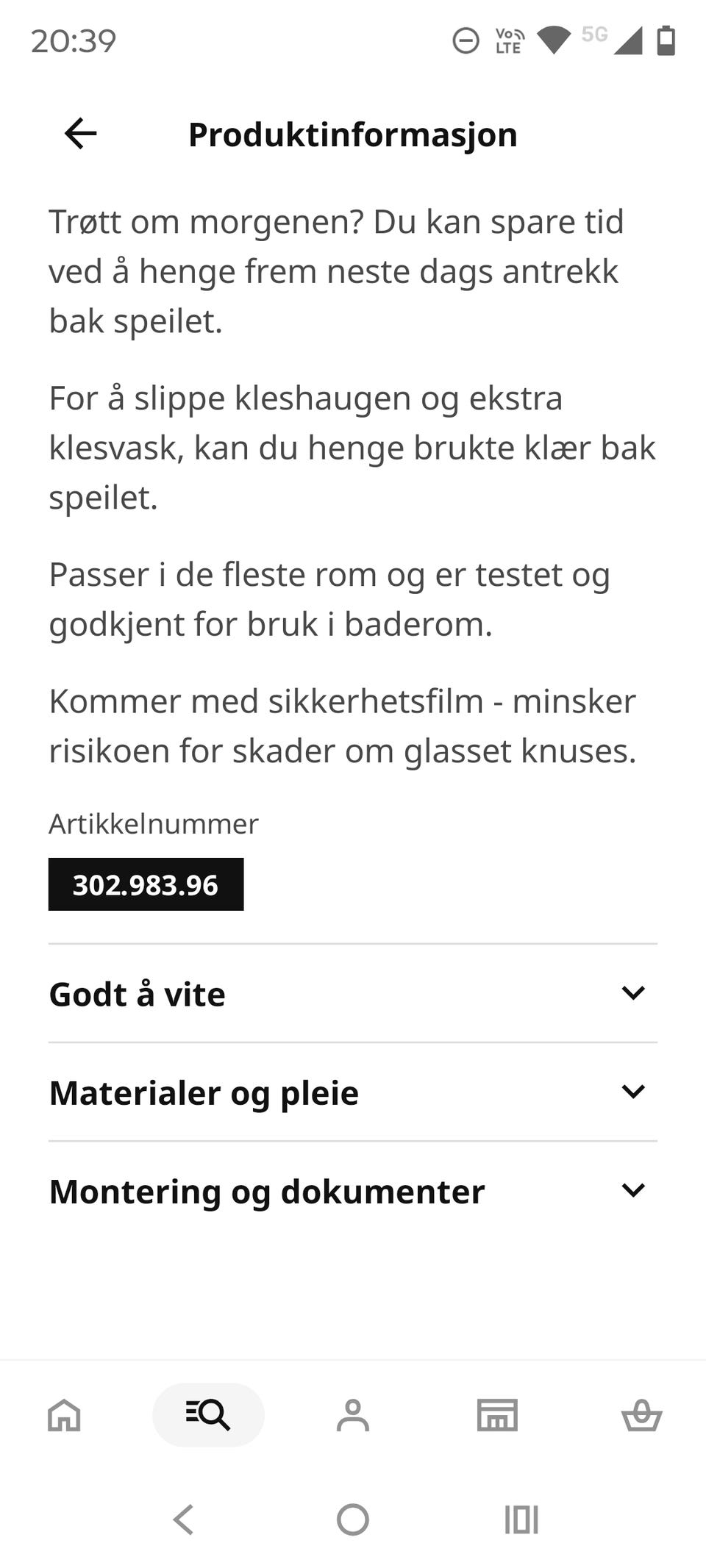Switch to the profile tab
The width and height of the screenshot is (706, 1568).
tap(353, 1413)
